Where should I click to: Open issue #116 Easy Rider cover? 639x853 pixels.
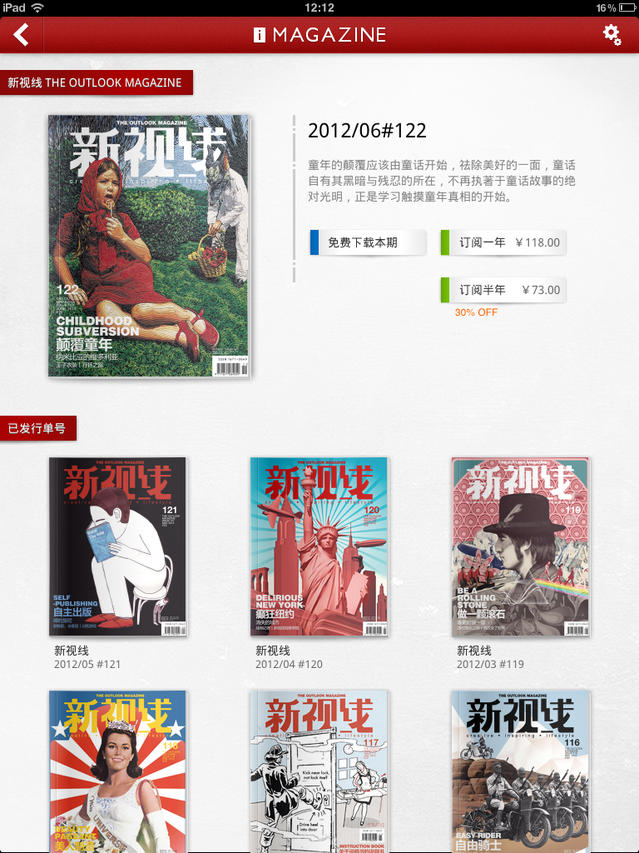pos(520,770)
